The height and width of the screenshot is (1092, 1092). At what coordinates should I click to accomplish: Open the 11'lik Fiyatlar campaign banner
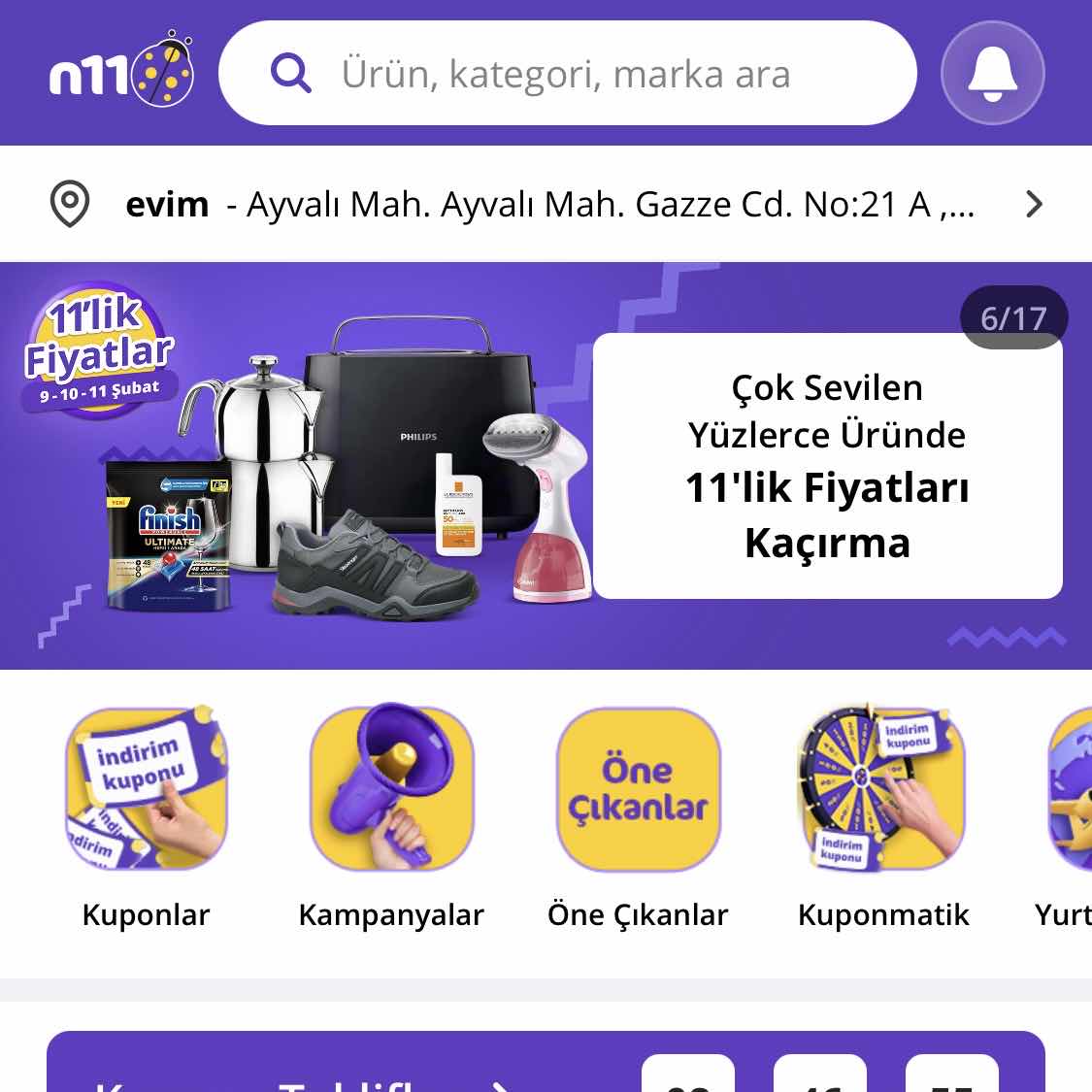tap(546, 466)
